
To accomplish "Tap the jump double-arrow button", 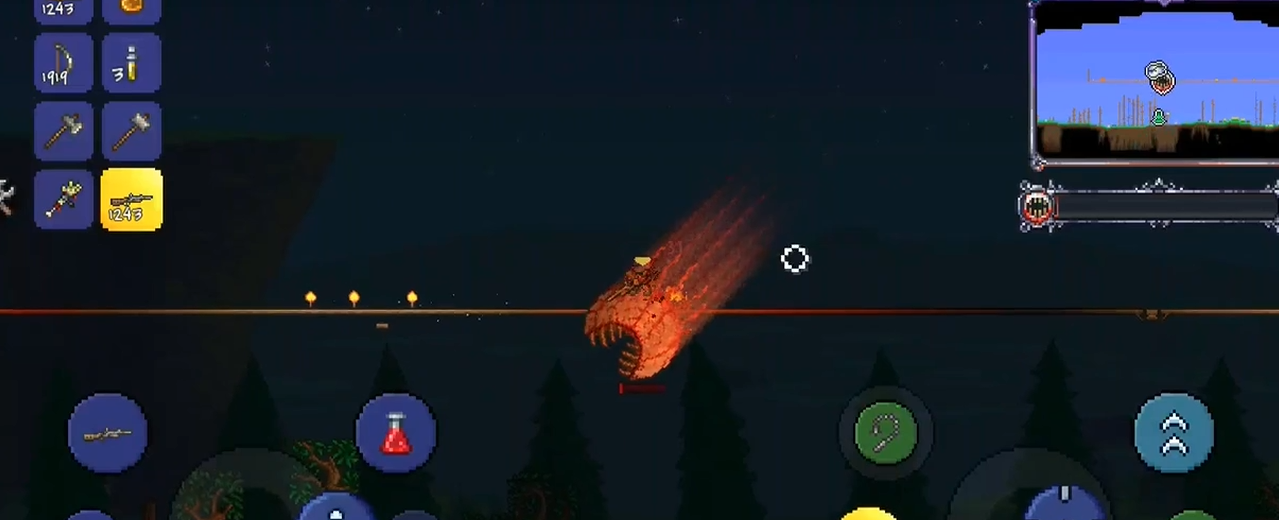I will point(1174,433).
